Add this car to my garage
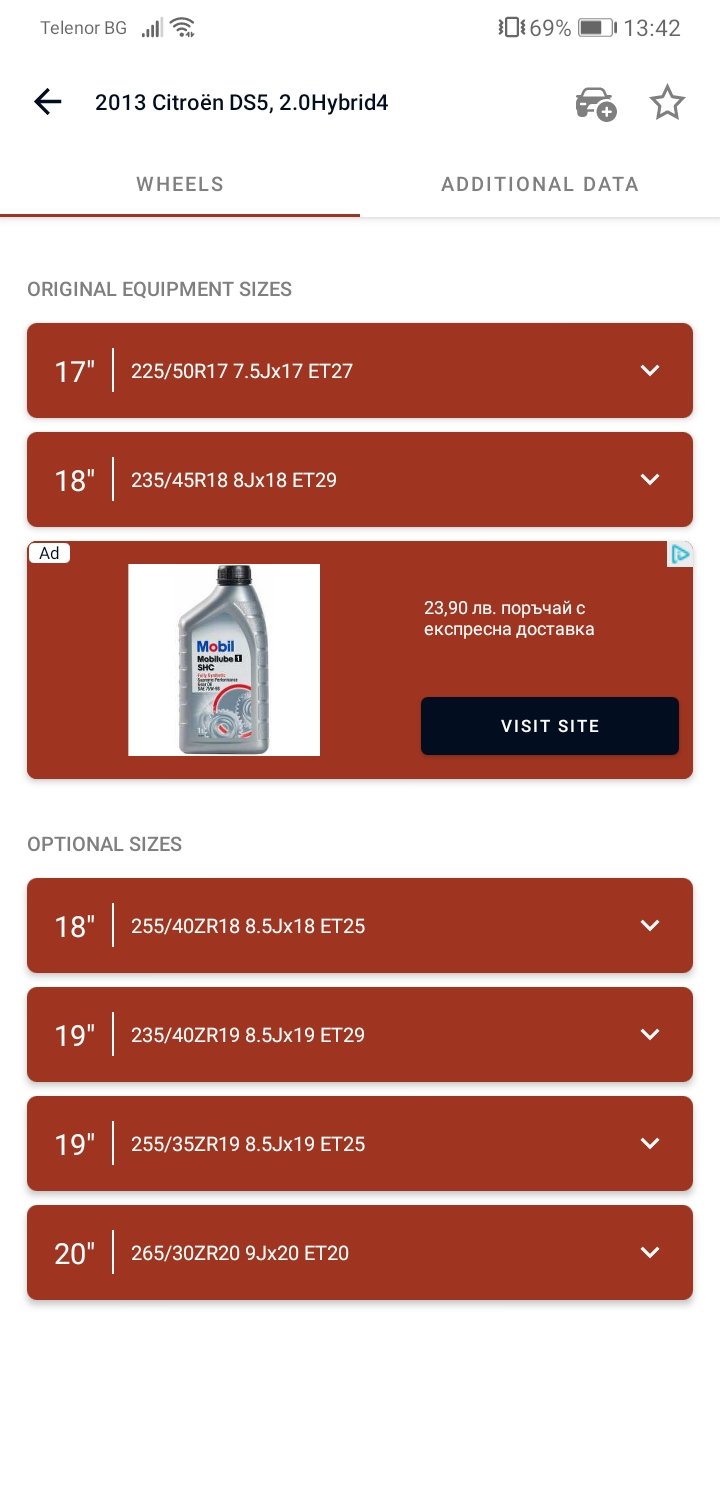 pyautogui.click(x=596, y=103)
